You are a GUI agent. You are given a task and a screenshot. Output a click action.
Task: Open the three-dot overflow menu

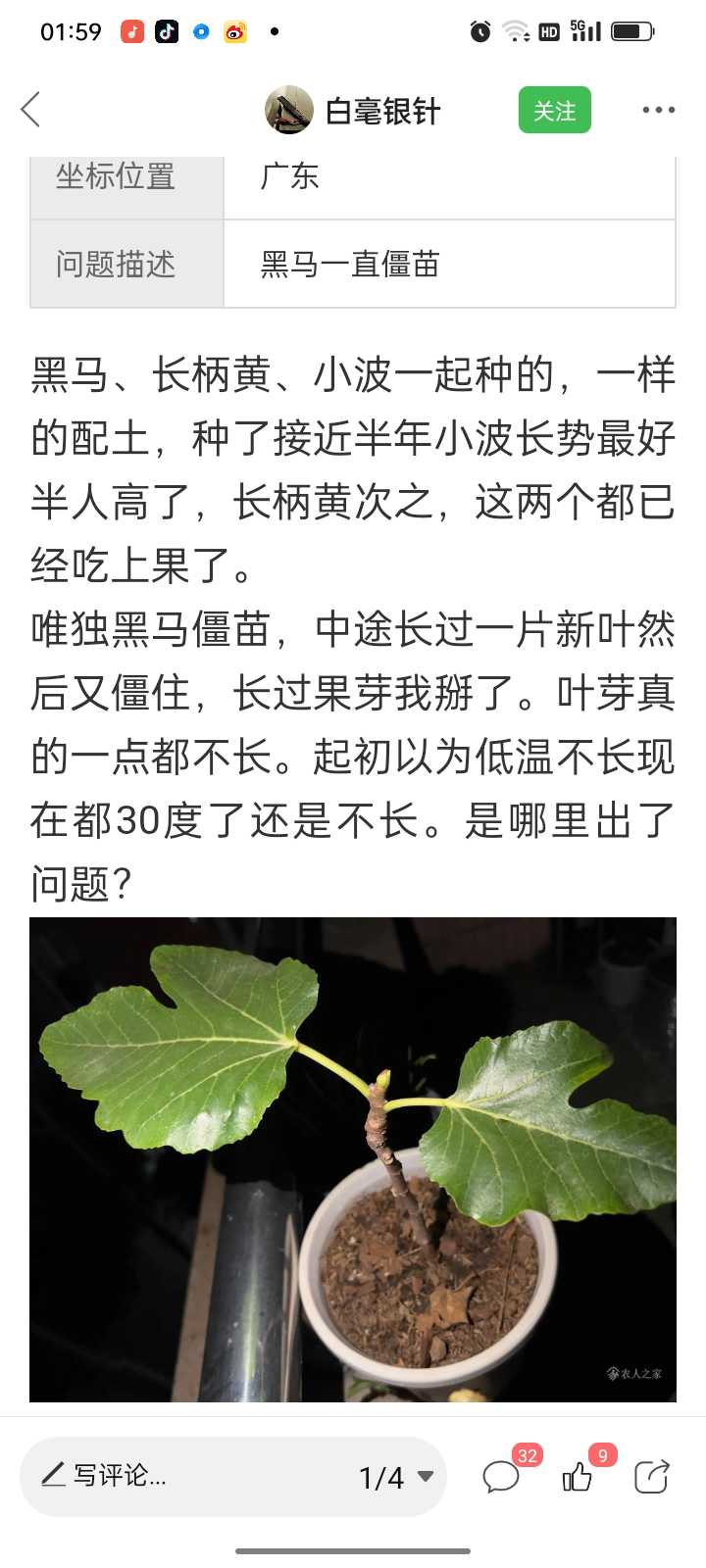[659, 110]
